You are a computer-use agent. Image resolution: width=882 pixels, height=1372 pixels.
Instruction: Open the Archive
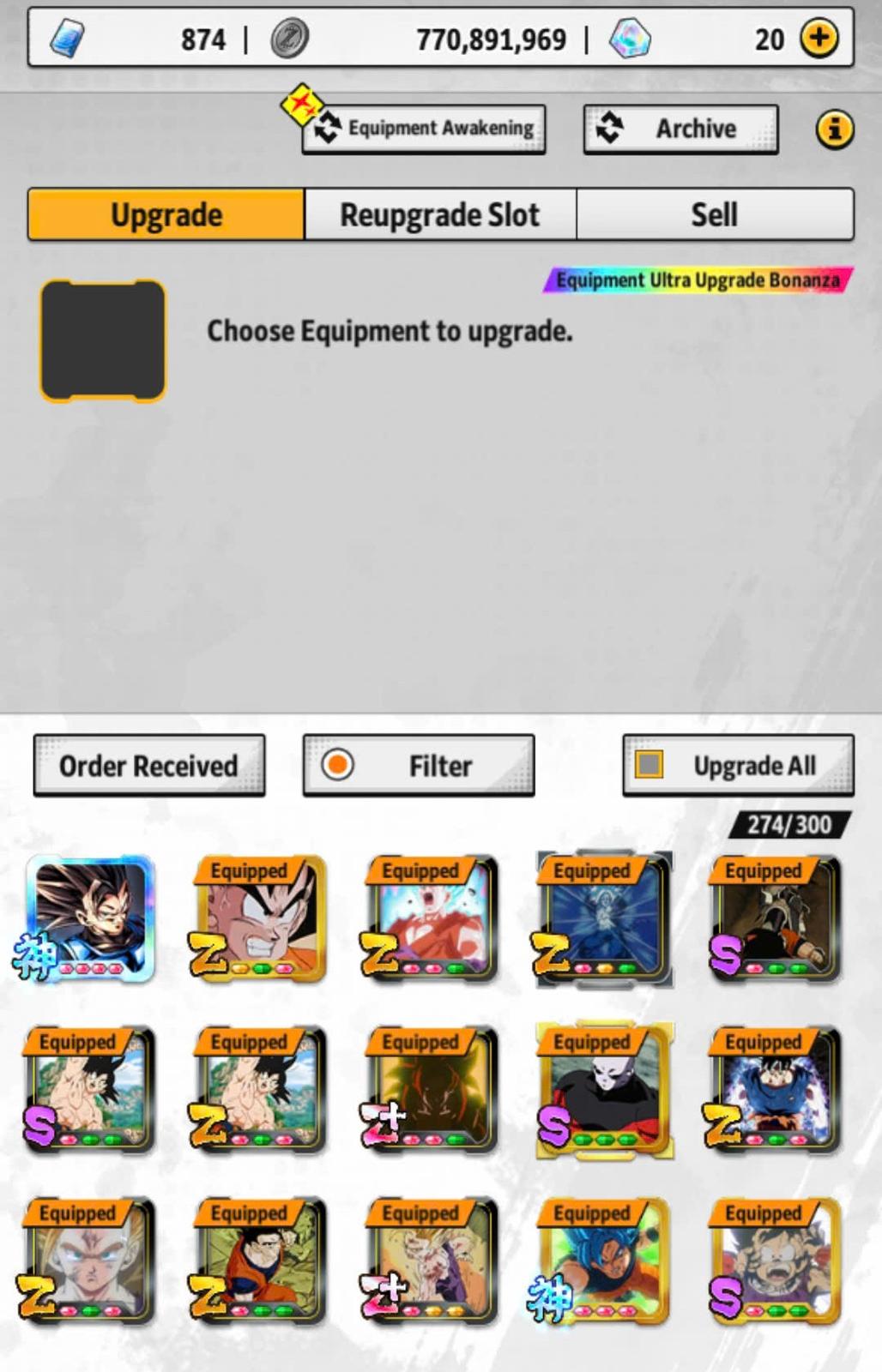[680, 129]
